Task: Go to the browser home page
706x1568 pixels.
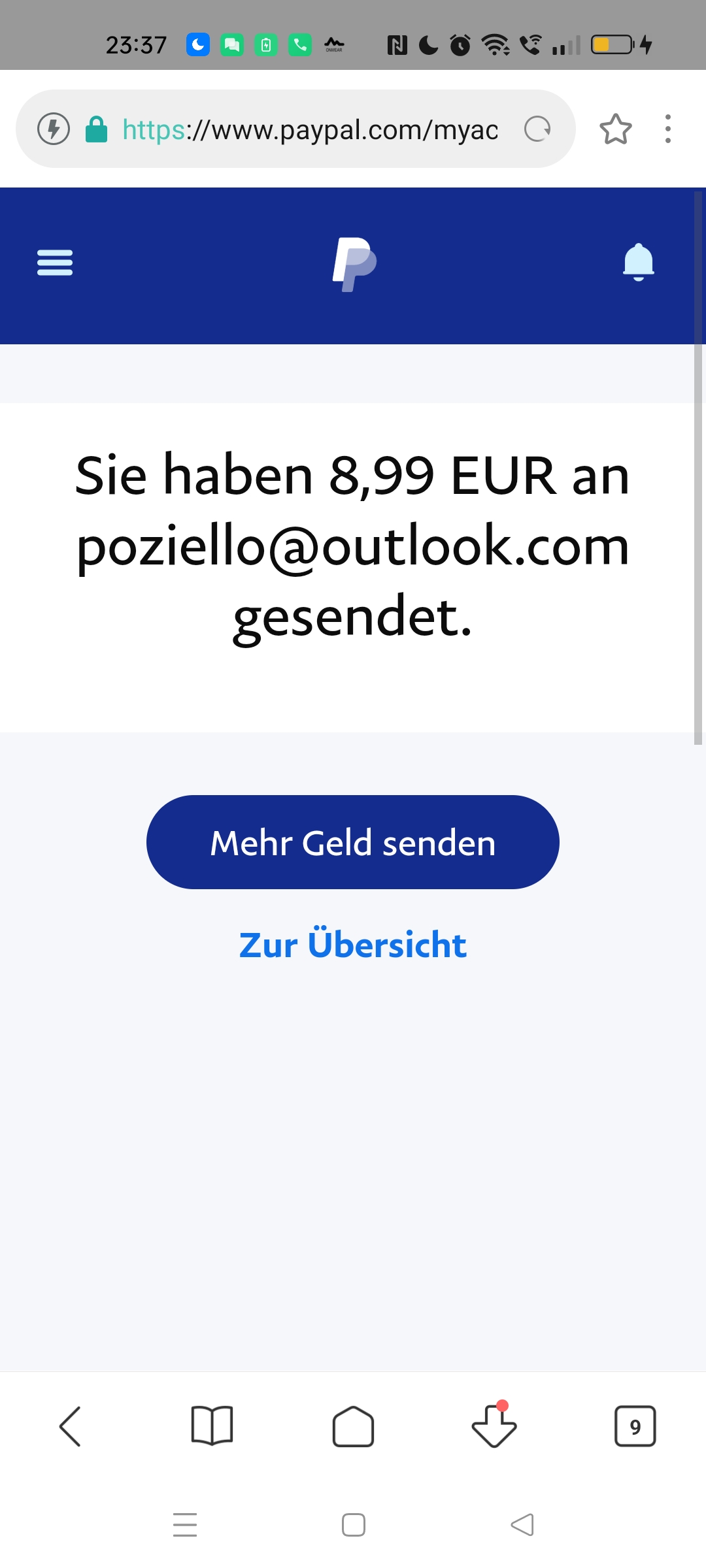Action: (353, 1426)
